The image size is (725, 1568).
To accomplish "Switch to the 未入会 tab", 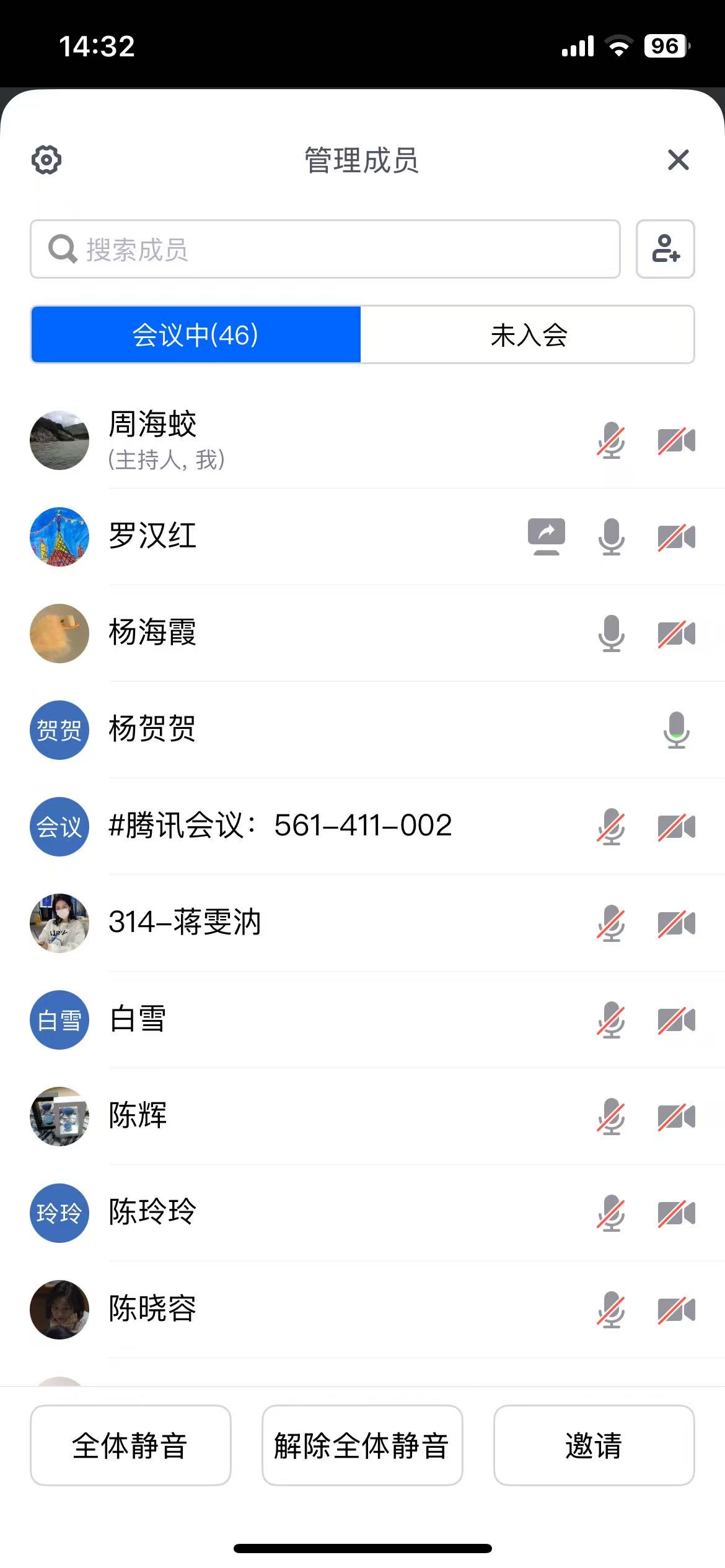I will [x=528, y=334].
